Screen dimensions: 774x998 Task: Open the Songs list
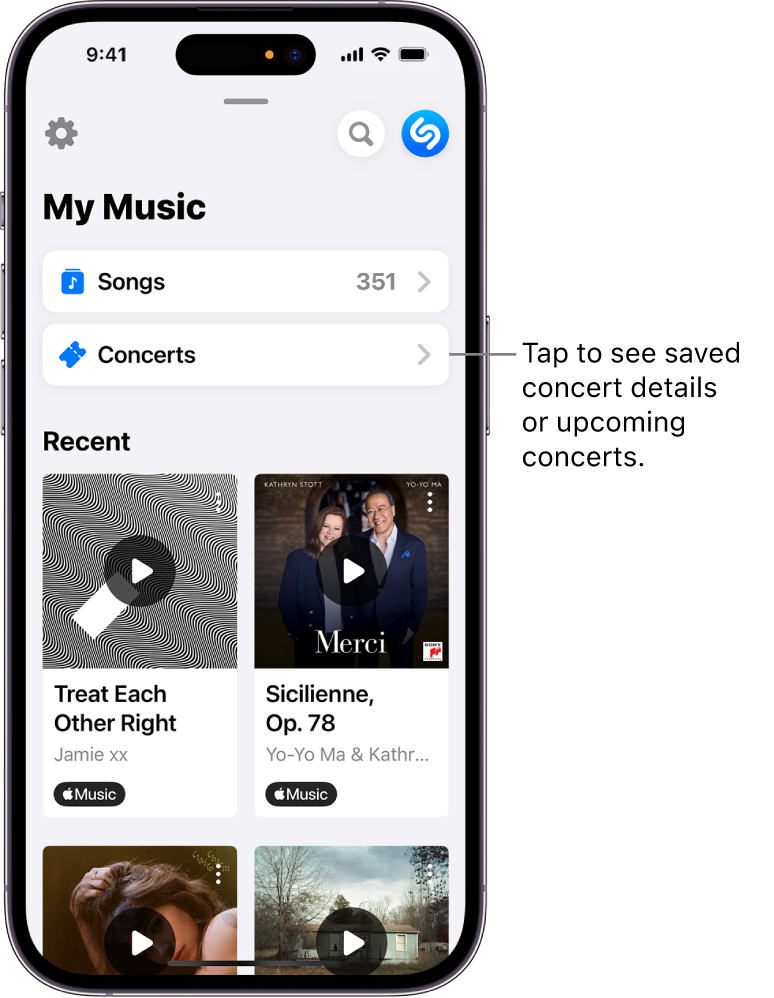tap(245, 282)
